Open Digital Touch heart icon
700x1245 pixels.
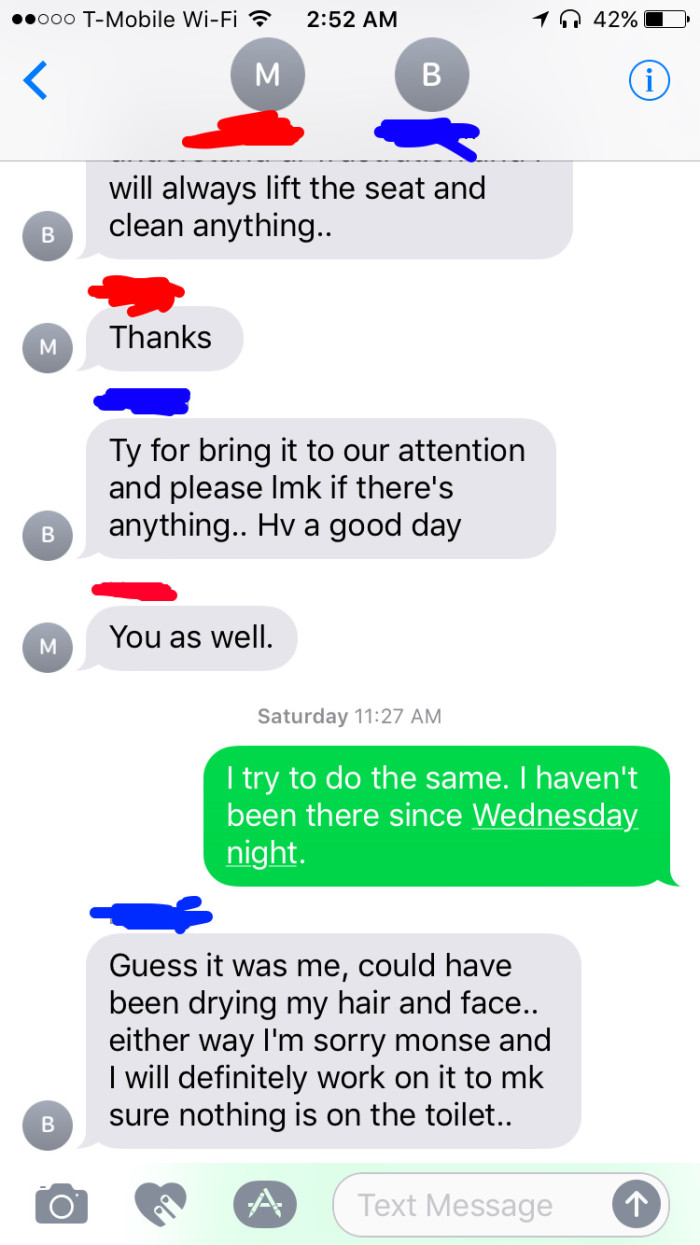(x=161, y=1204)
